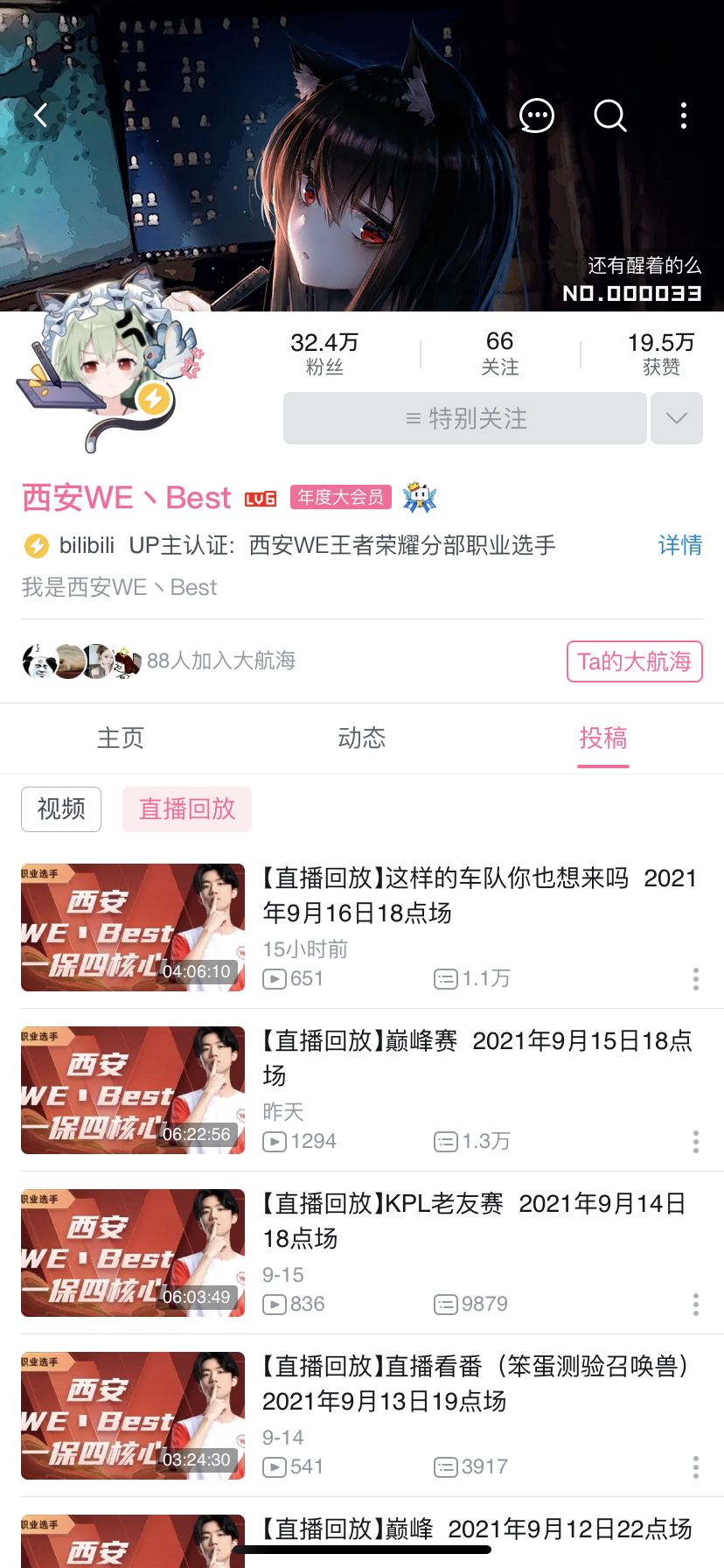Open the 巅峰赛 2021年9月15日 replay

[479, 1057]
